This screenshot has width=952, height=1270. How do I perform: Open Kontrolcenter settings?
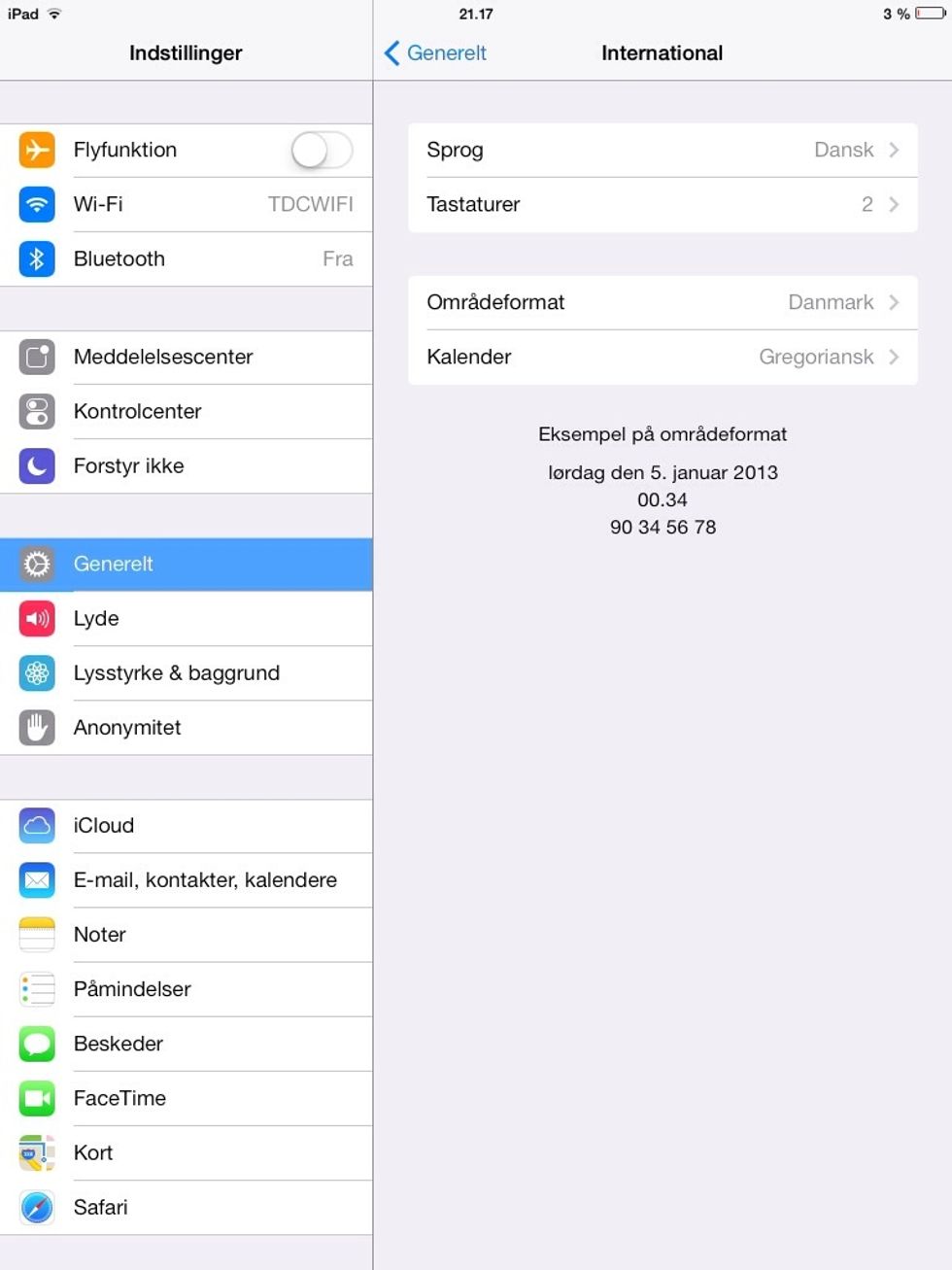click(186, 412)
